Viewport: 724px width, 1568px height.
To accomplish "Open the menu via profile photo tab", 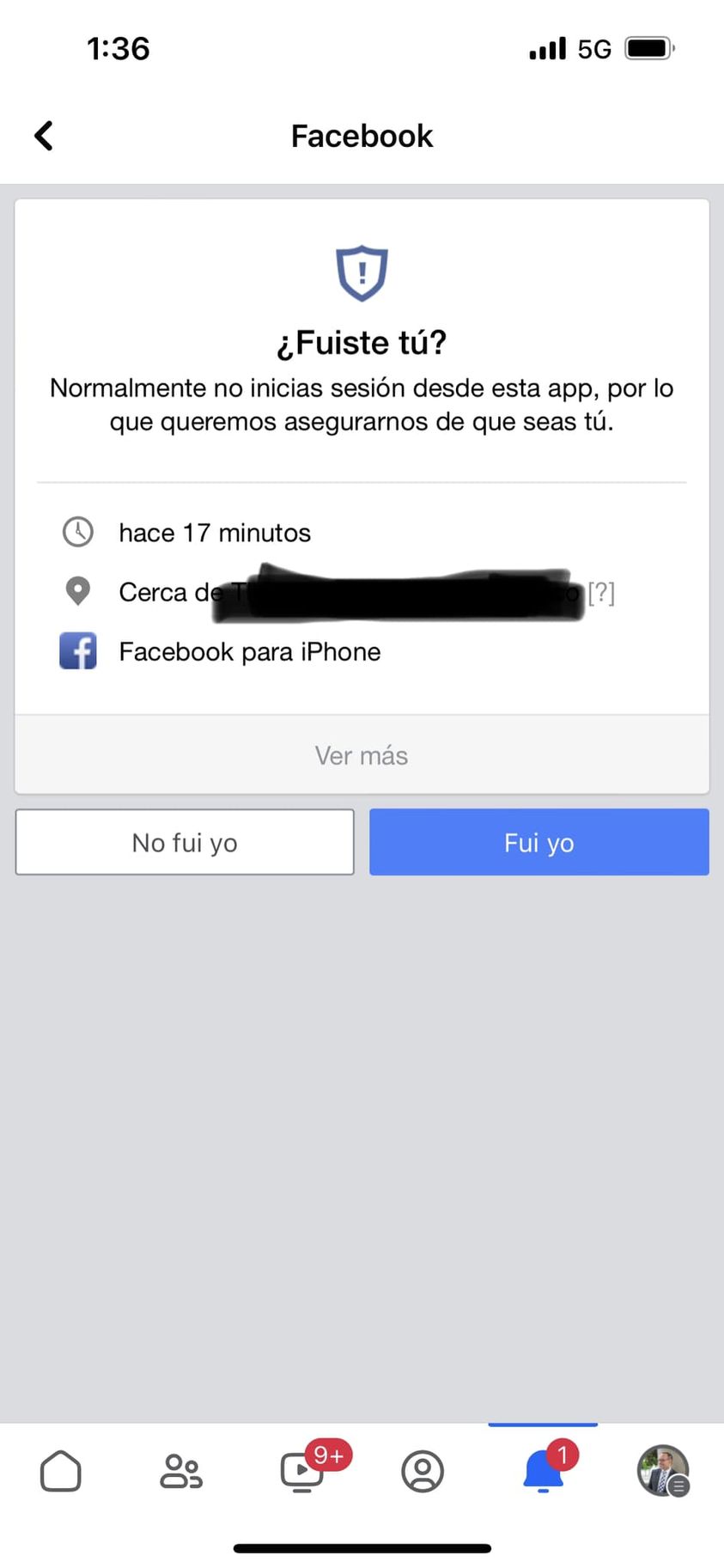I will pyautogui.click(x=662, y=1471).
